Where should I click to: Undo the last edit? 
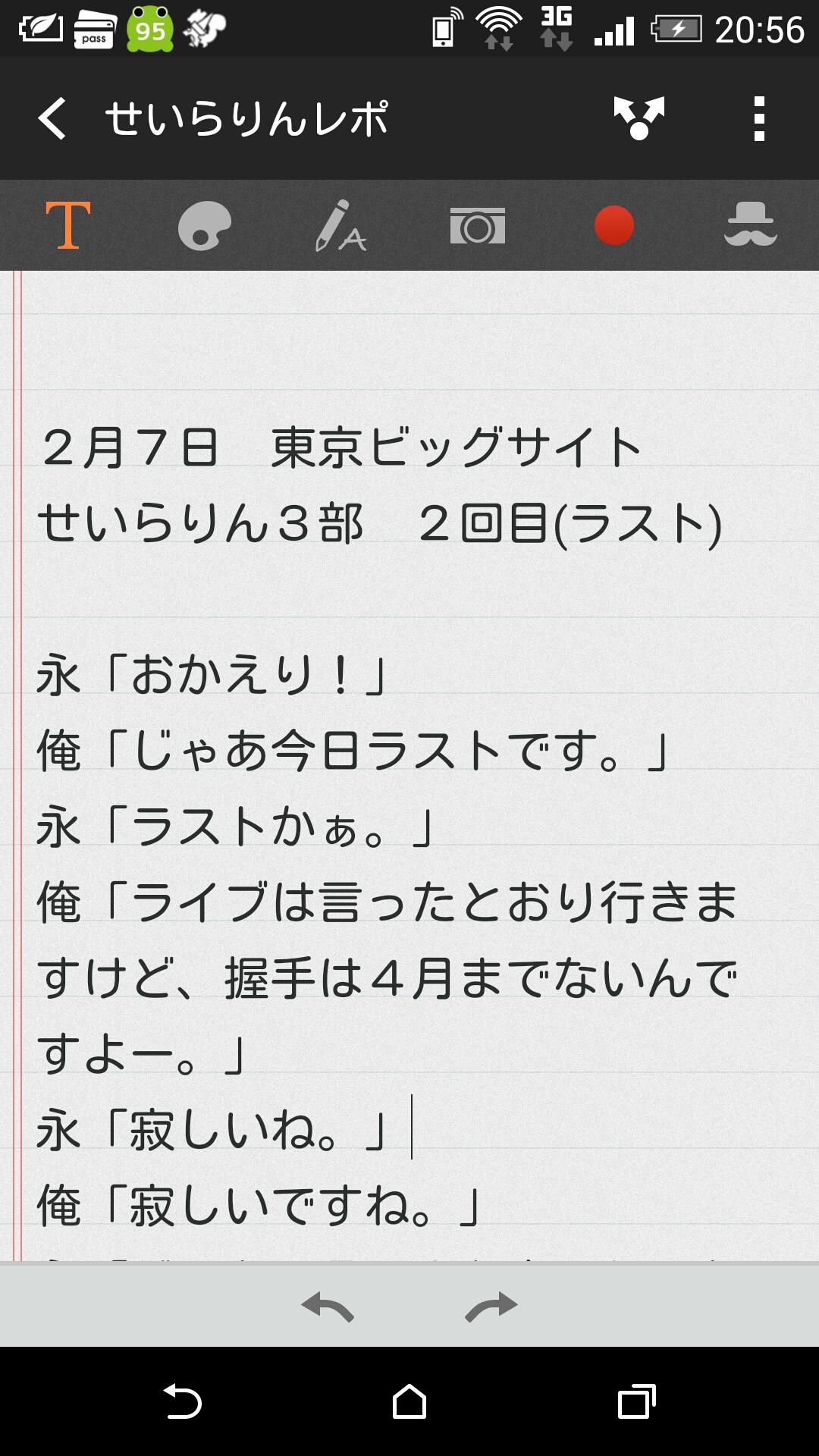click(328, 1307)
